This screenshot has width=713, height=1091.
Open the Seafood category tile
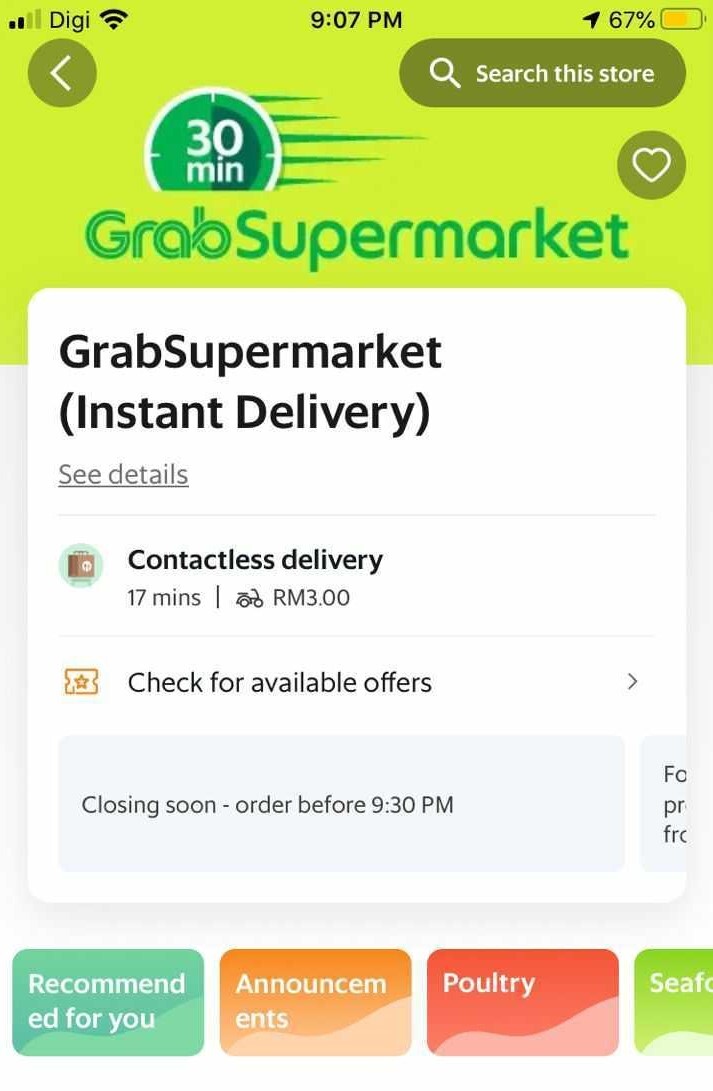pos(675,1002)
